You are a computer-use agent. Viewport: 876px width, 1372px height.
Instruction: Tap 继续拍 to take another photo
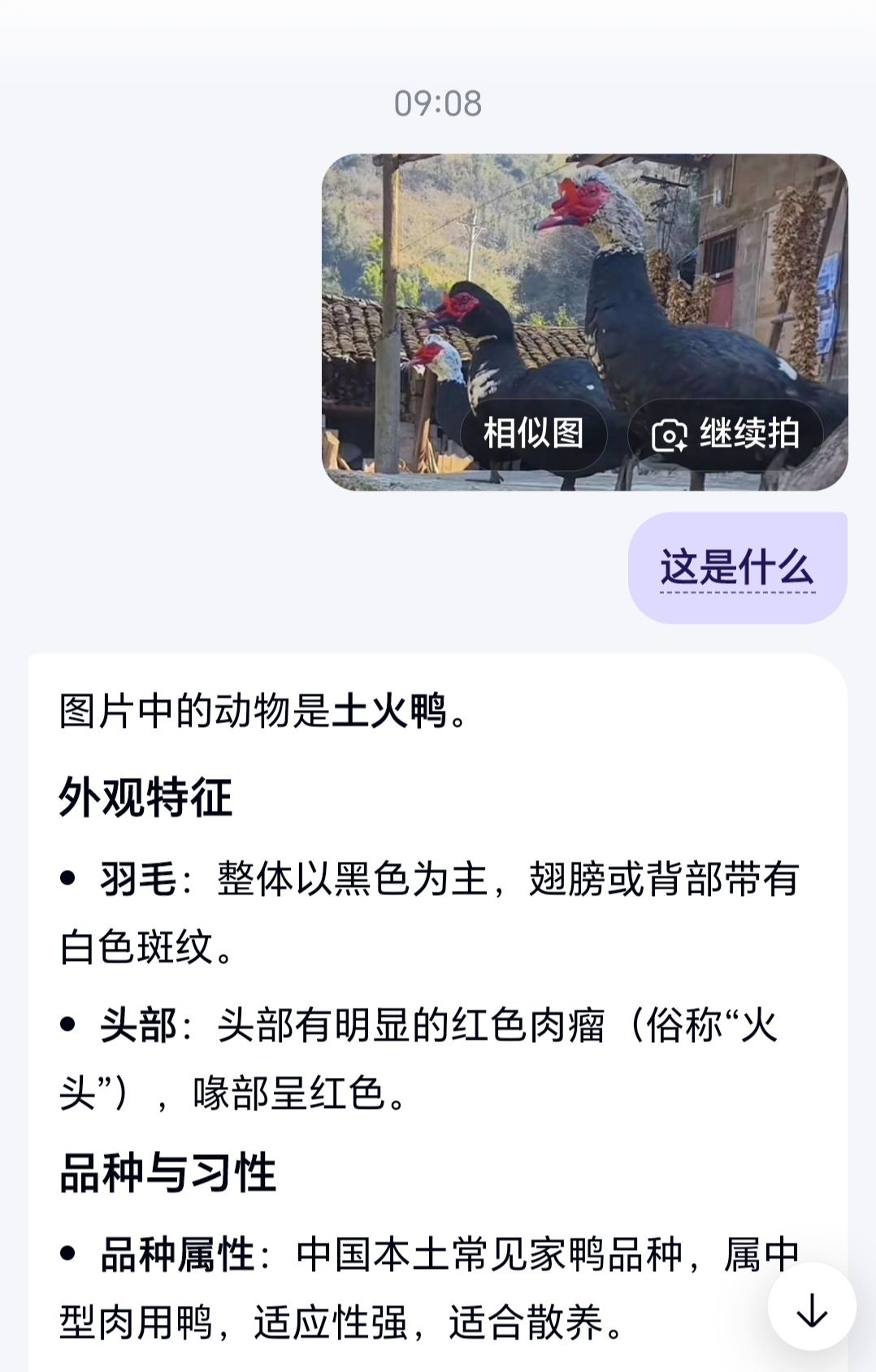point(726,434)
